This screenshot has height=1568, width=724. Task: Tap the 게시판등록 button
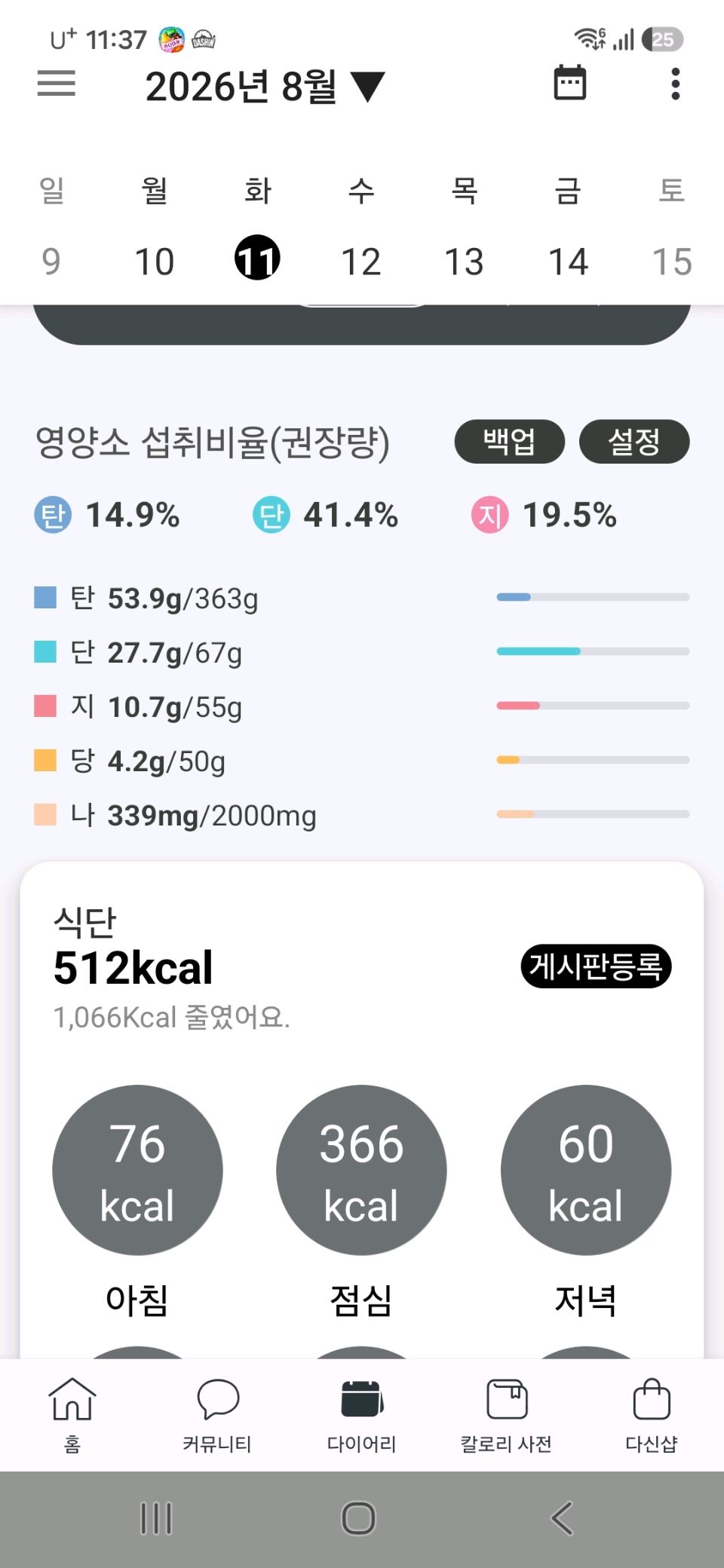coord(596,966)
